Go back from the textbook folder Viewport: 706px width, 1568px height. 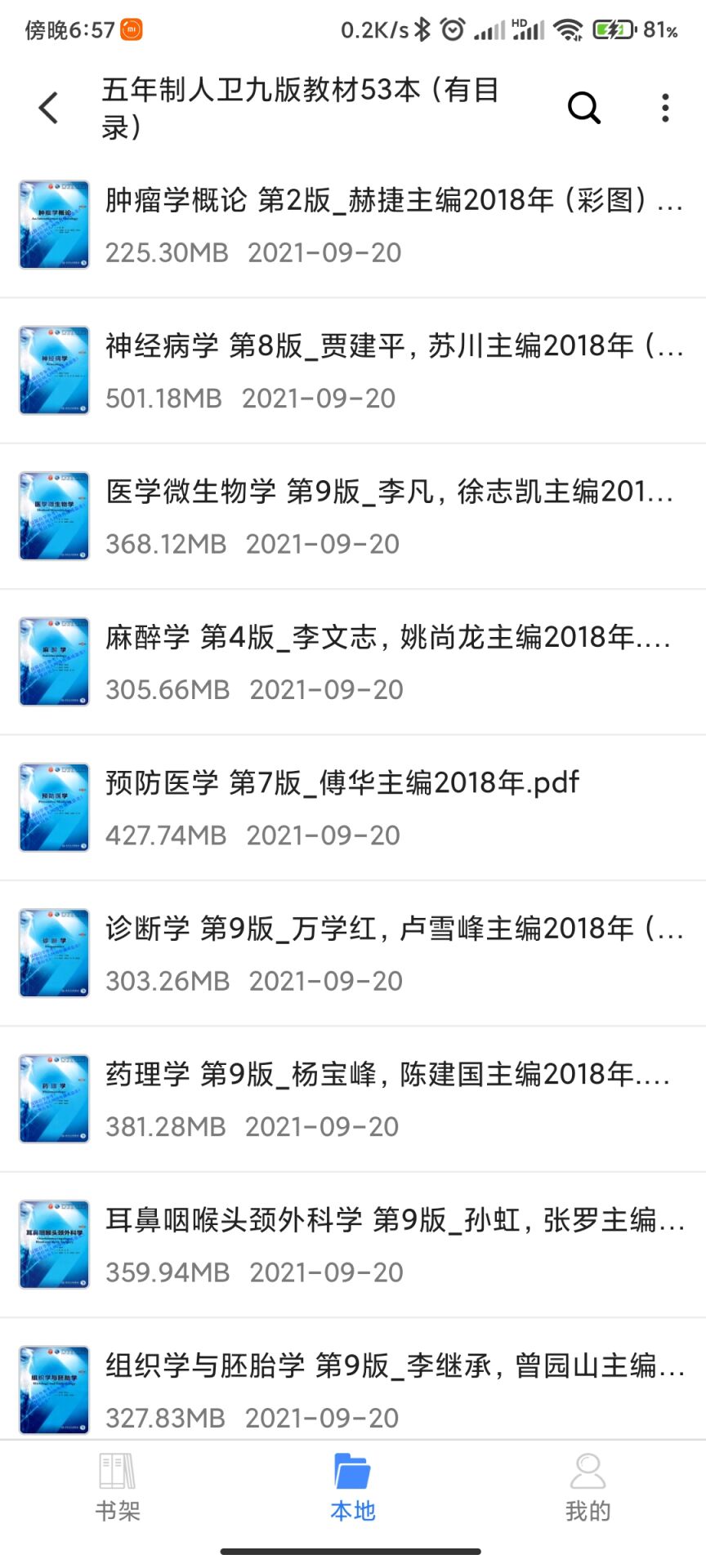point(49,108)
